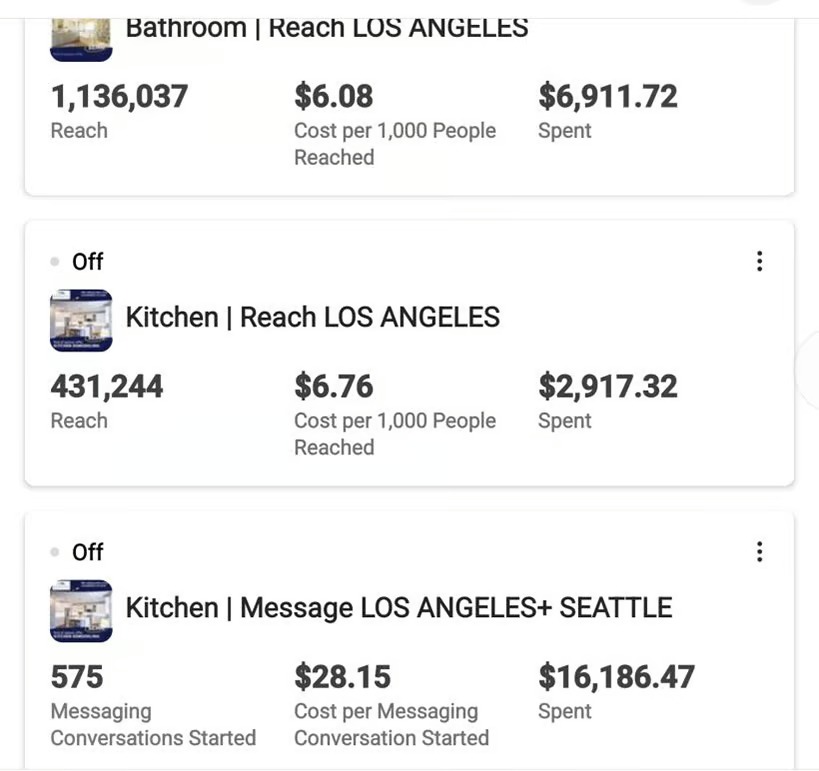Viewport: 819px width, 771px height.
Task: Open options menu for Kitchen Reach LOS ANGELES
Action: point(760,262)
